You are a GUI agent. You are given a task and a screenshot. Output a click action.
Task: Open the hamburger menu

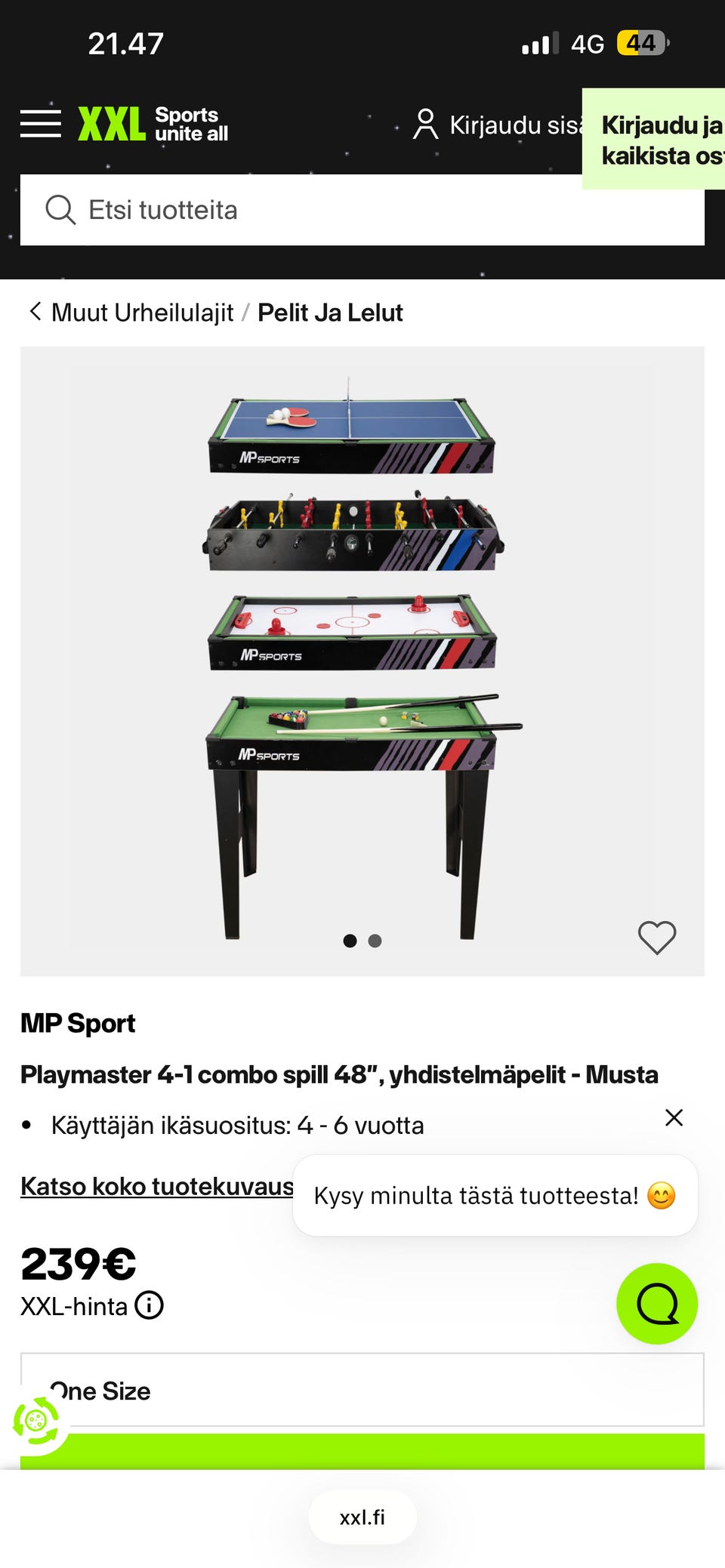pyautogui.click(x=41, y=124)
